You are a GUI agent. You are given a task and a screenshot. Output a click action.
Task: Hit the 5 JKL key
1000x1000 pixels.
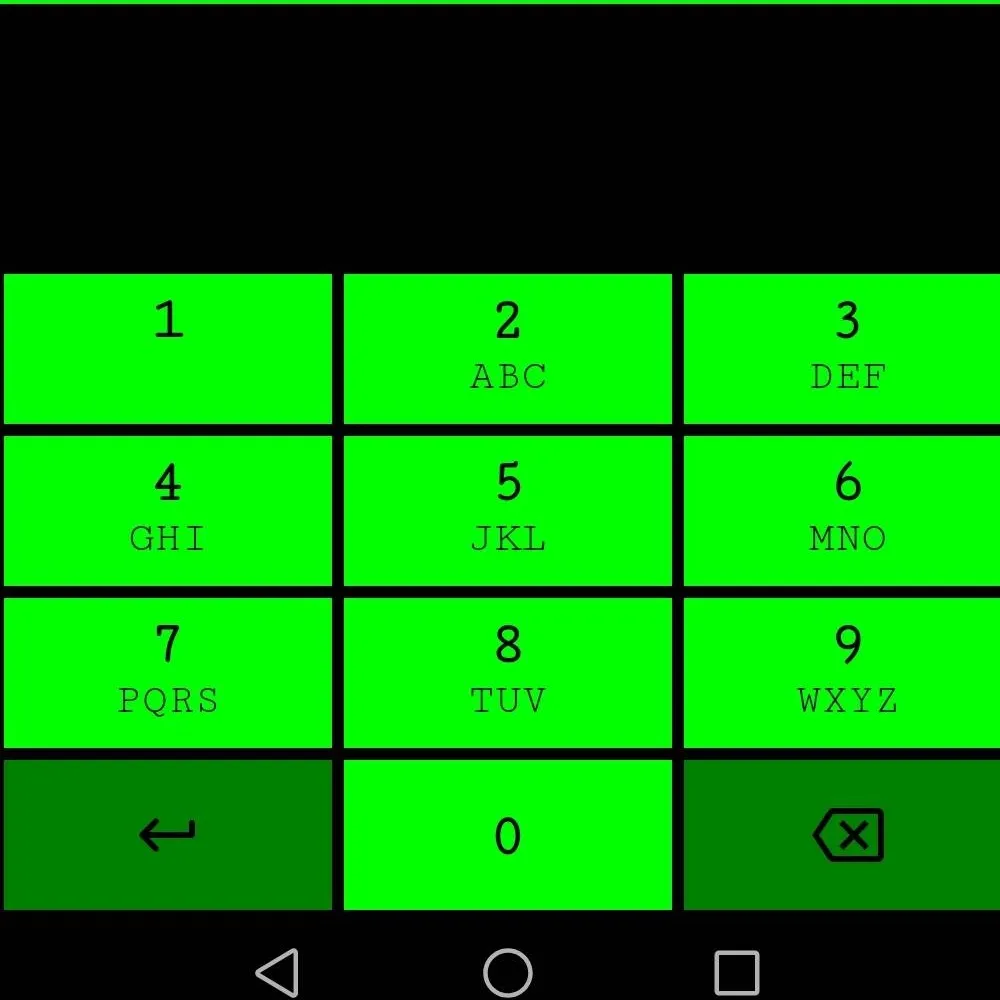click(x=508, y=510)
